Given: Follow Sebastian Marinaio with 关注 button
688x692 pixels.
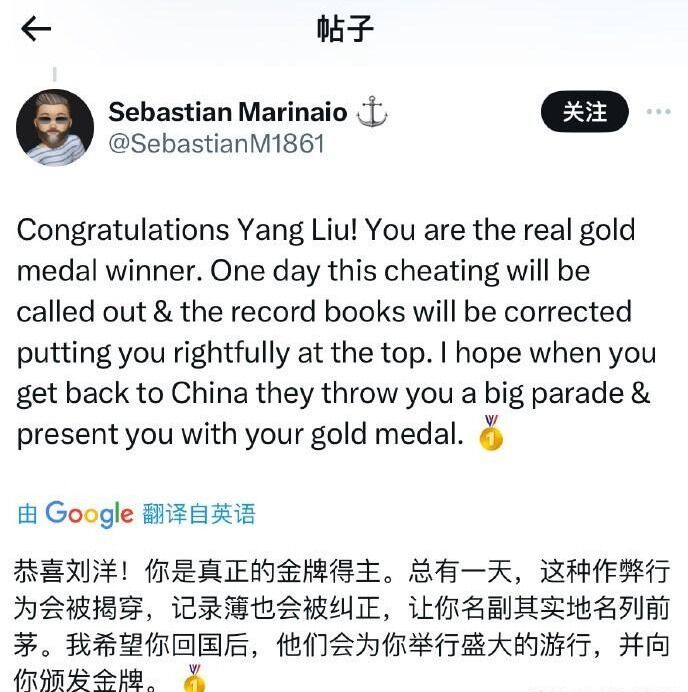Looking at the screenshot, I should point(584,112).
